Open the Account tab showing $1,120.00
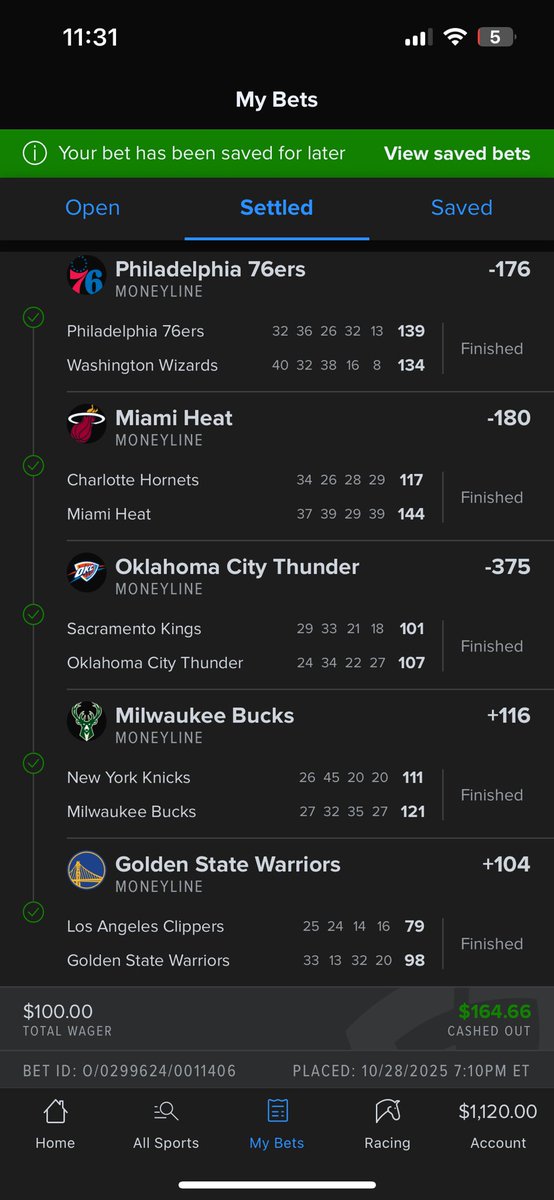554x1200 pixels. coord(498,1124)
